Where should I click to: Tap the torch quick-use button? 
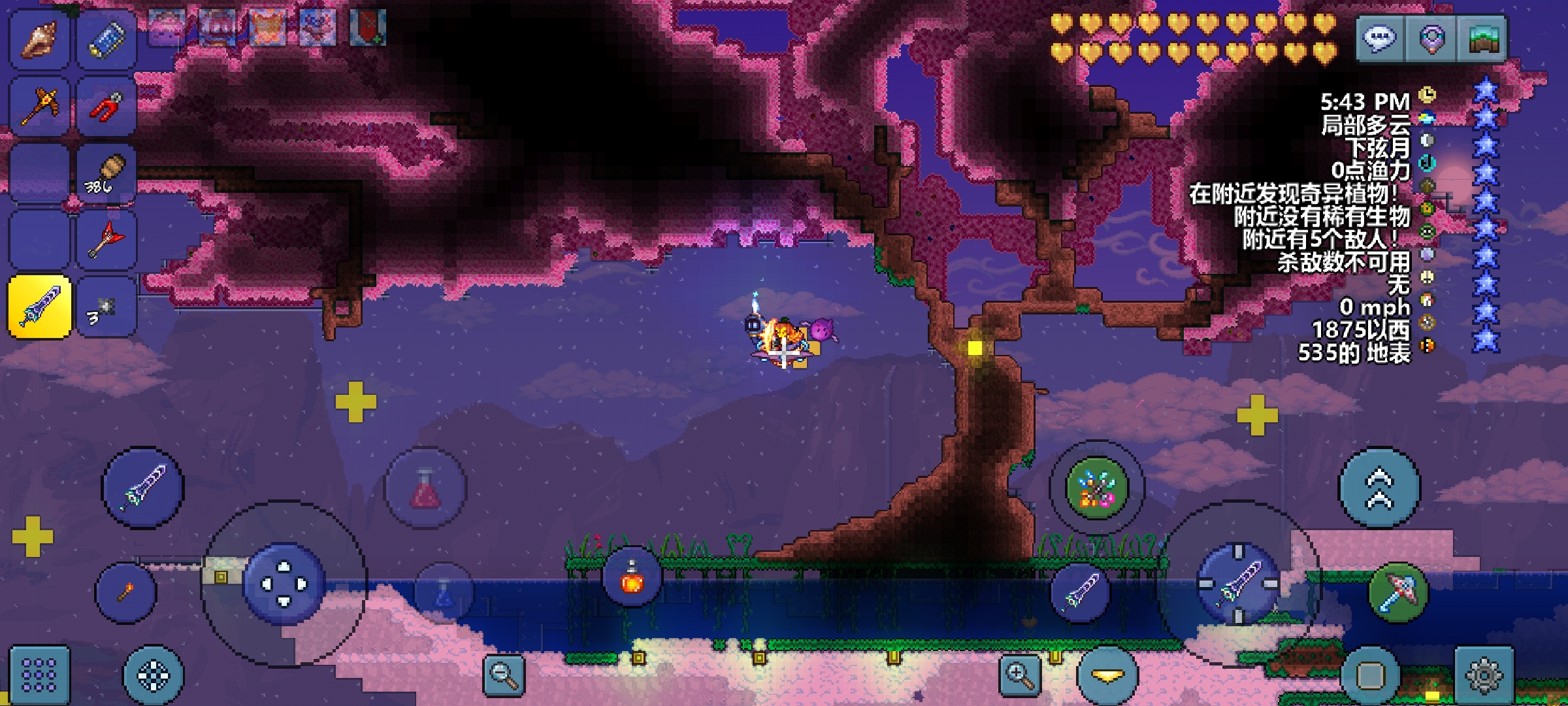pyautogui.click(x=125, y=592)
